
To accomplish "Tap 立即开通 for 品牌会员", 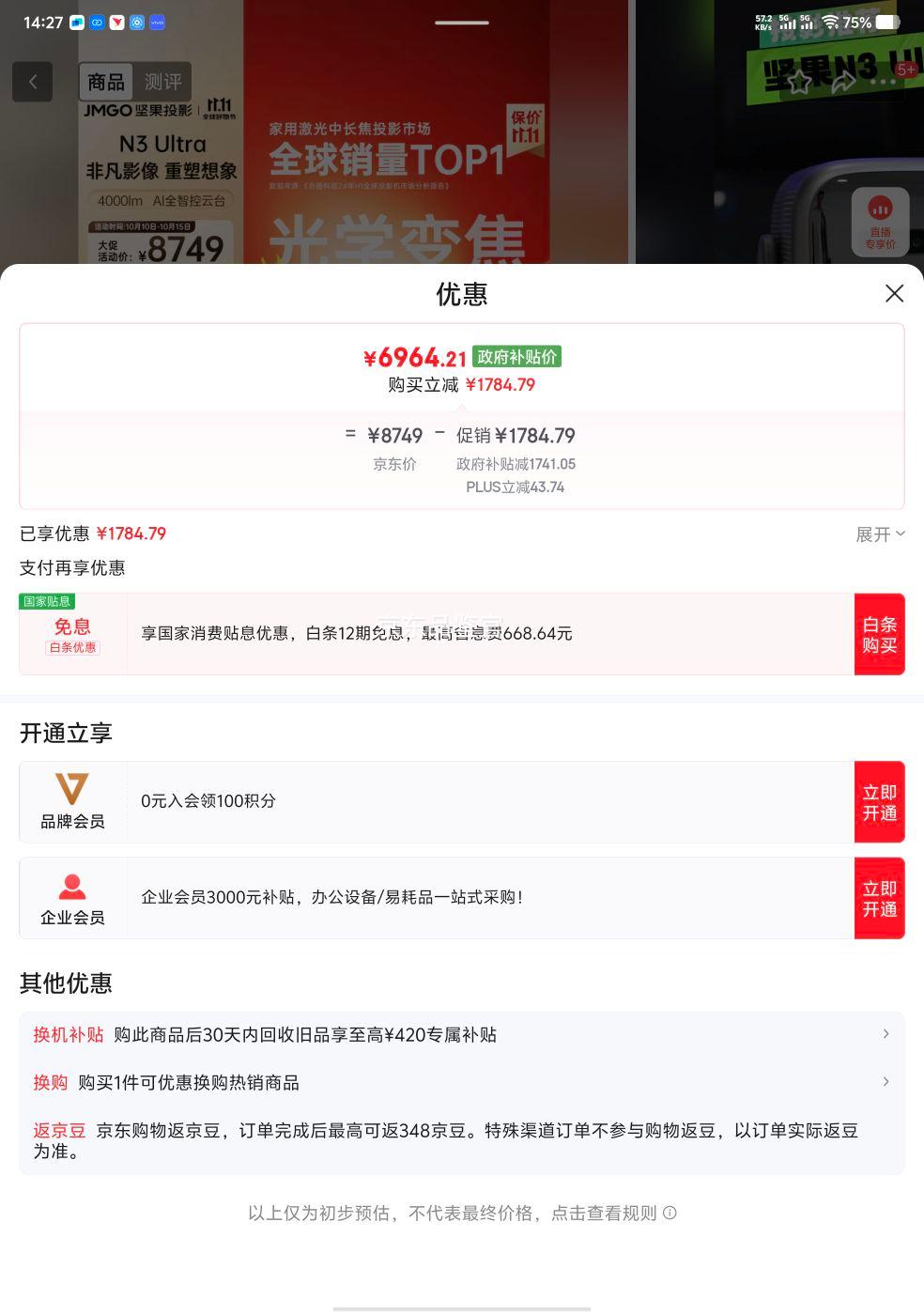I will [879, 802].
